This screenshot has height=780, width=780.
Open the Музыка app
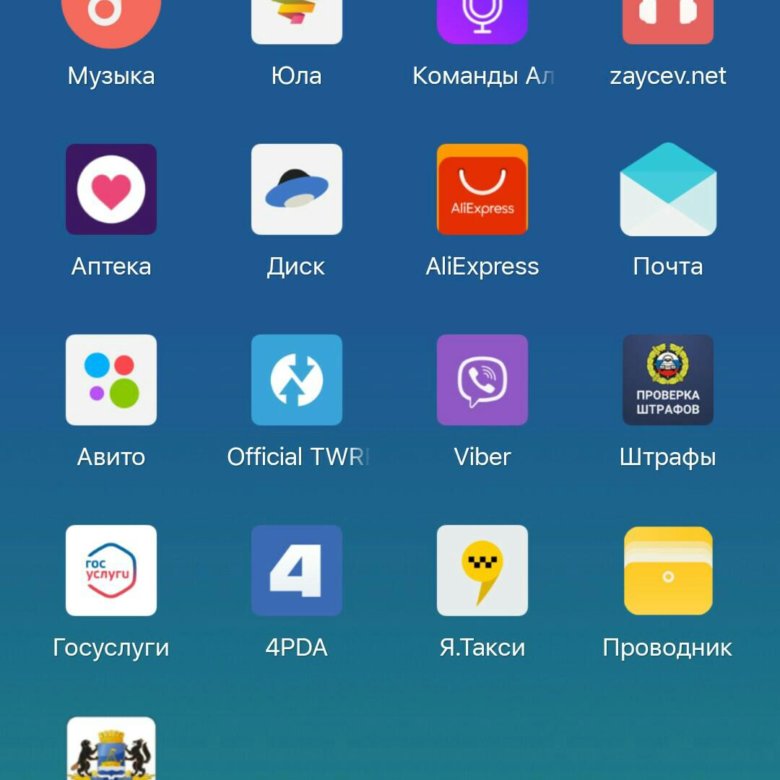click(x=111, y=20)
